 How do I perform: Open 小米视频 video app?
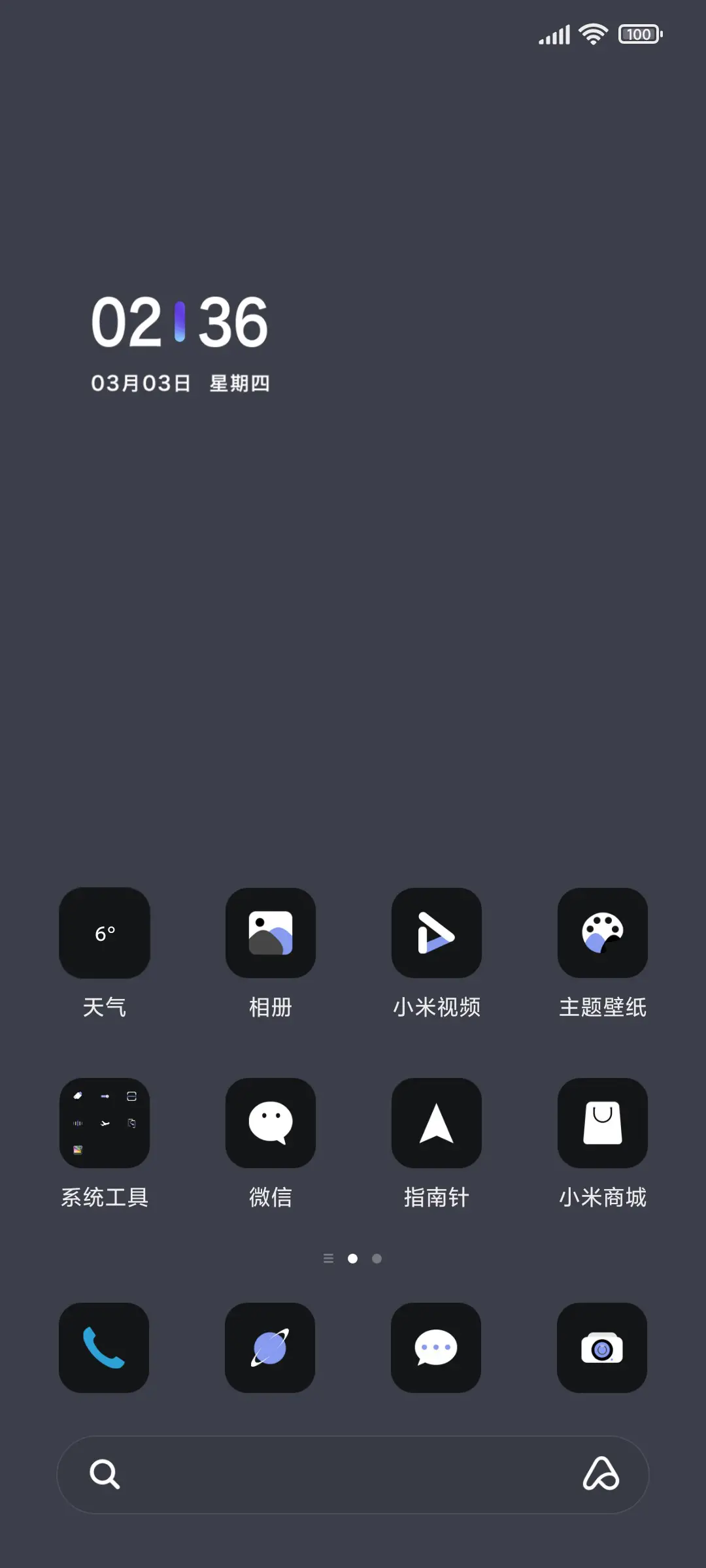pyautogui.click(x=436, y=933)
